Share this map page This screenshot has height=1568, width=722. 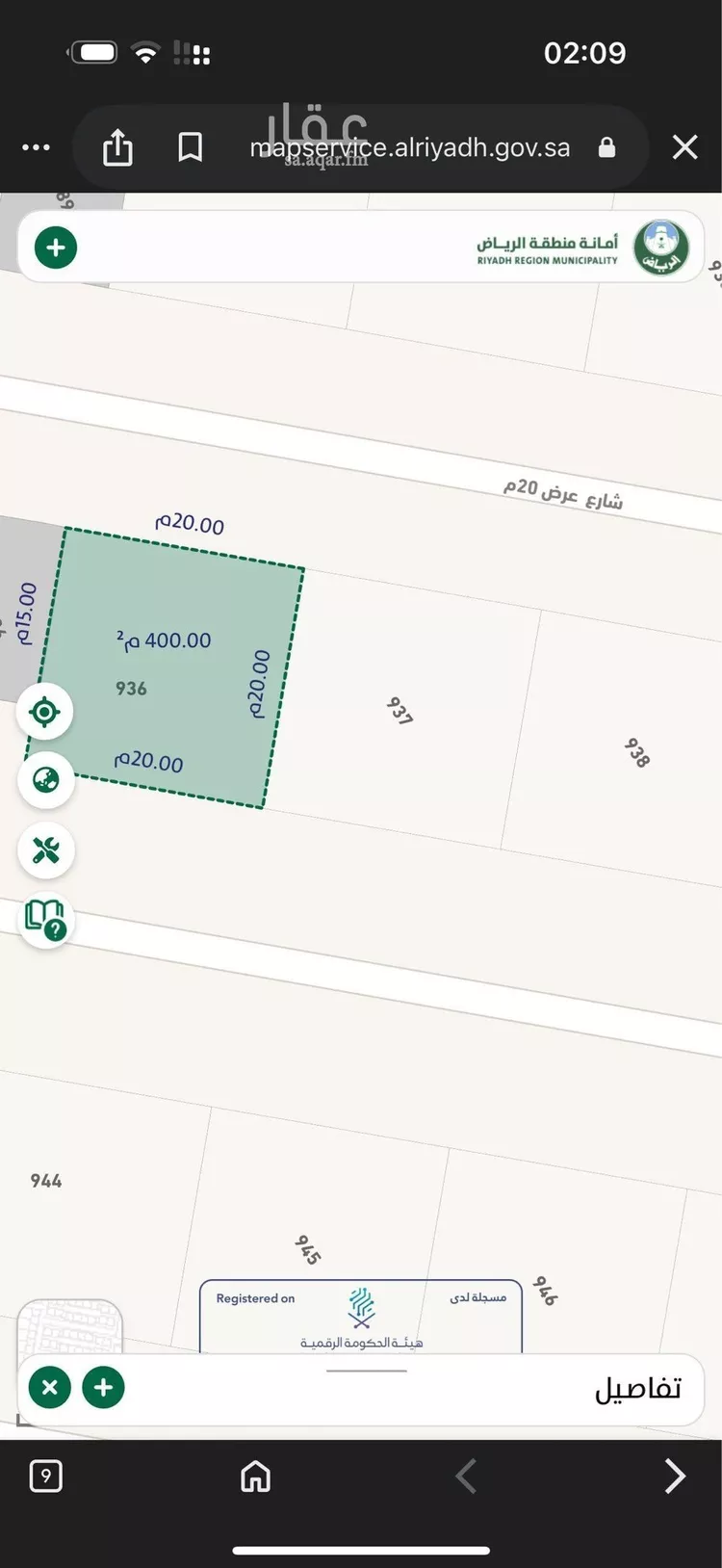(117, 147)
